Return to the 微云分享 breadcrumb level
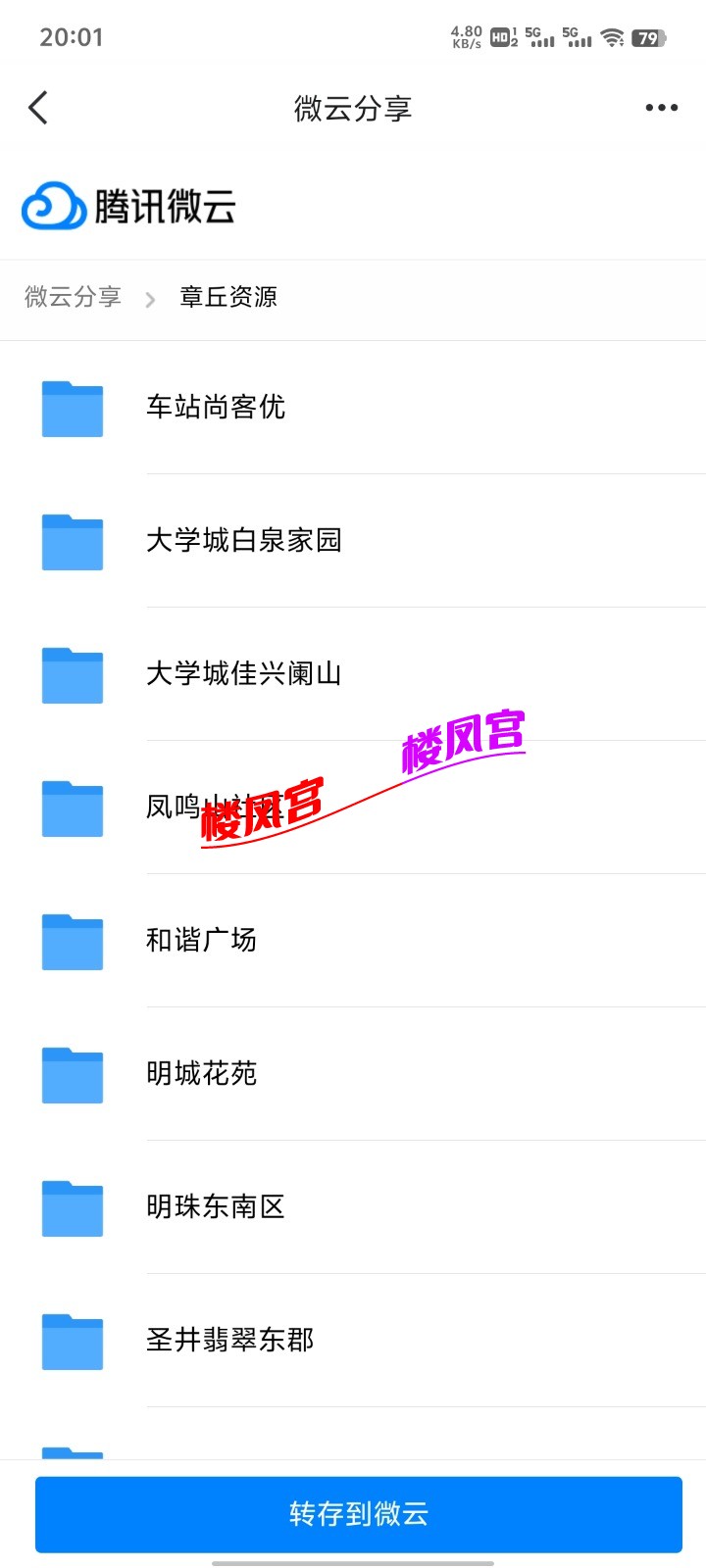 click(73, 297)
